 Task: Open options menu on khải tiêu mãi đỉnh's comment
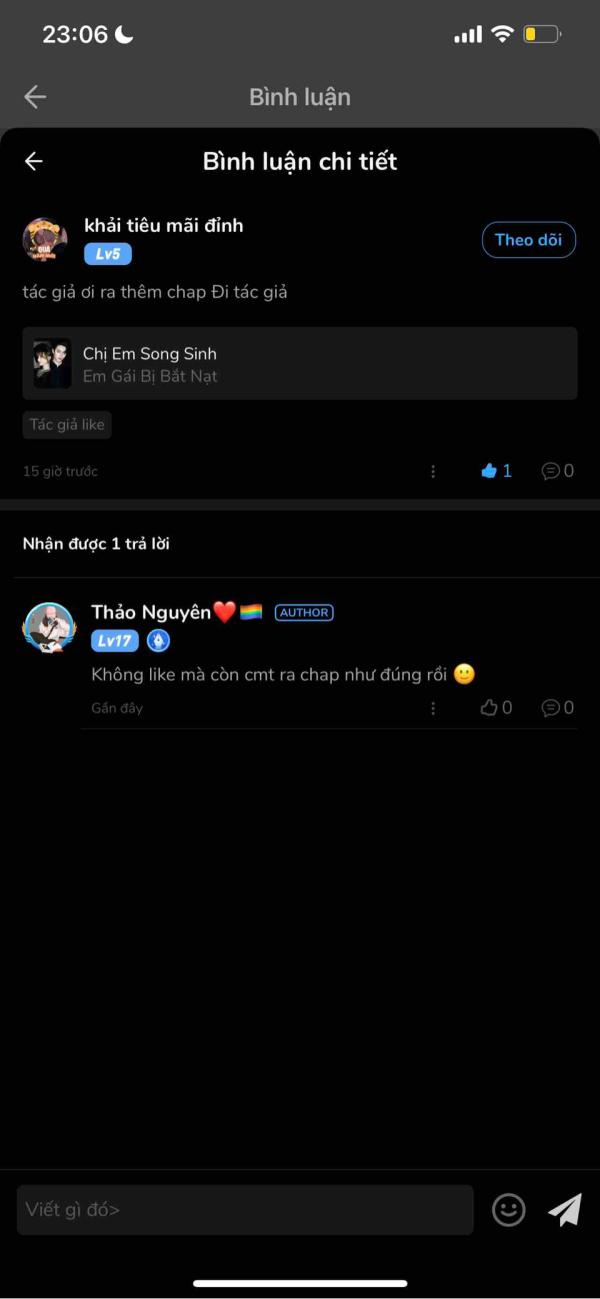(x=433, y=471)
